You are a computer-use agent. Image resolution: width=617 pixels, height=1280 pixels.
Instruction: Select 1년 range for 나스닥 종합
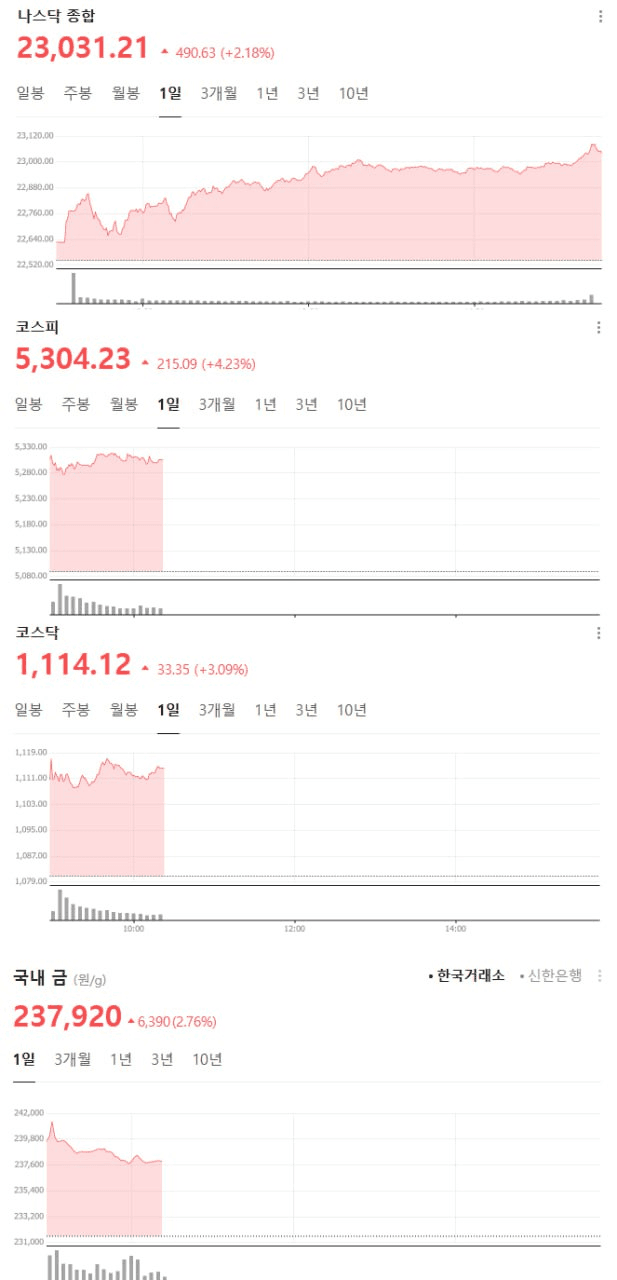[267, 94]
